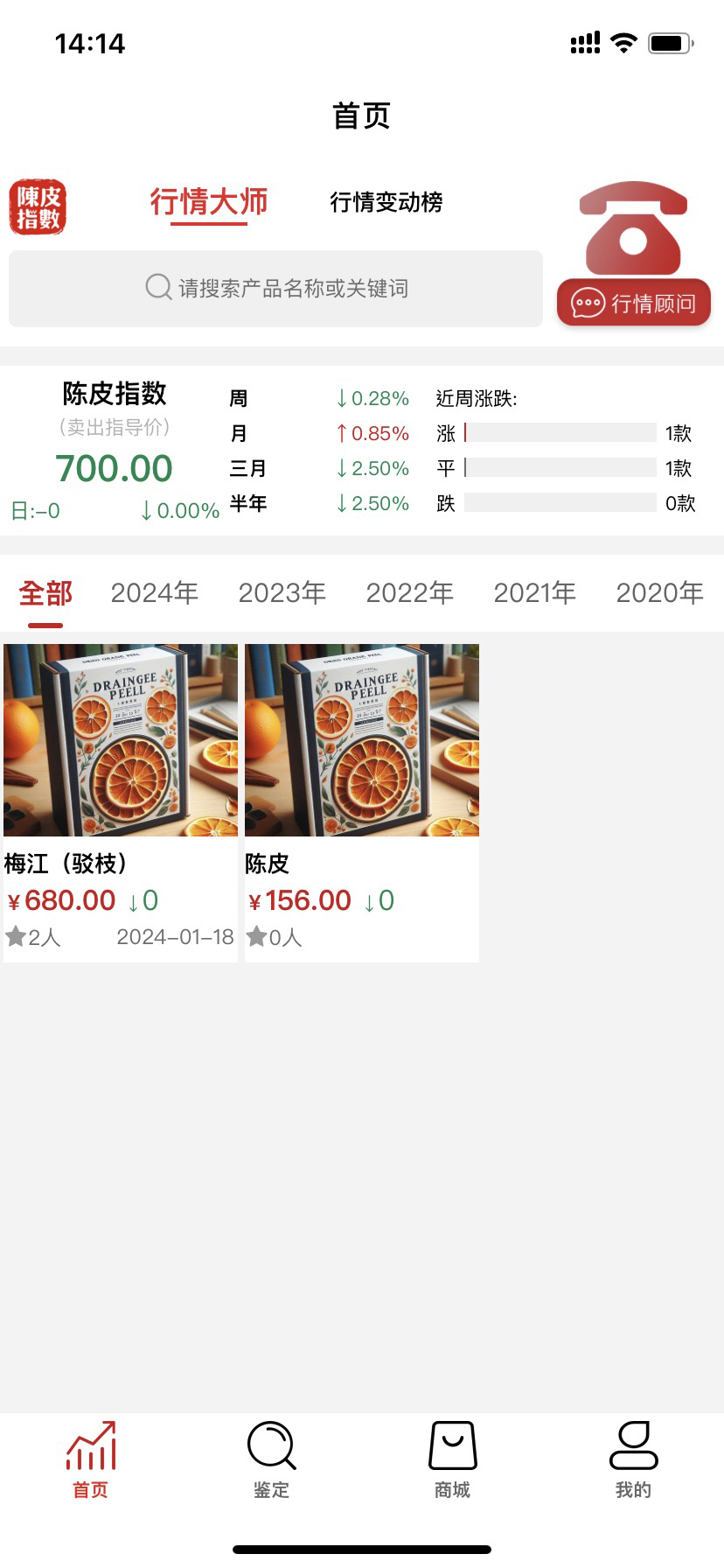This screenshot has width=724, height=1568.
Task: Click the search magnifier inside the search bar
Action: point(158,287)
